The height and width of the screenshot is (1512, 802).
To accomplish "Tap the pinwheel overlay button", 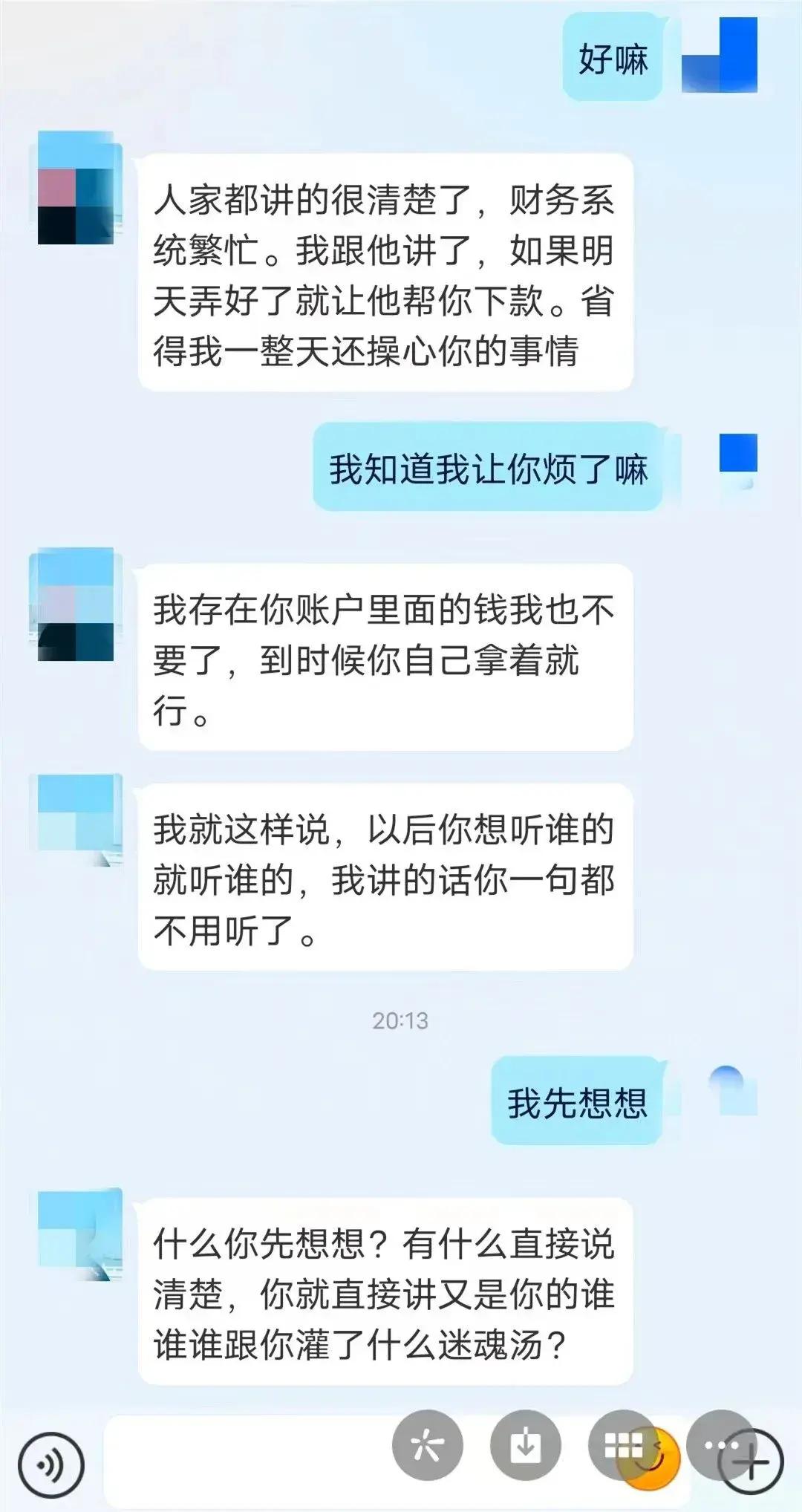I will 427,1445.
